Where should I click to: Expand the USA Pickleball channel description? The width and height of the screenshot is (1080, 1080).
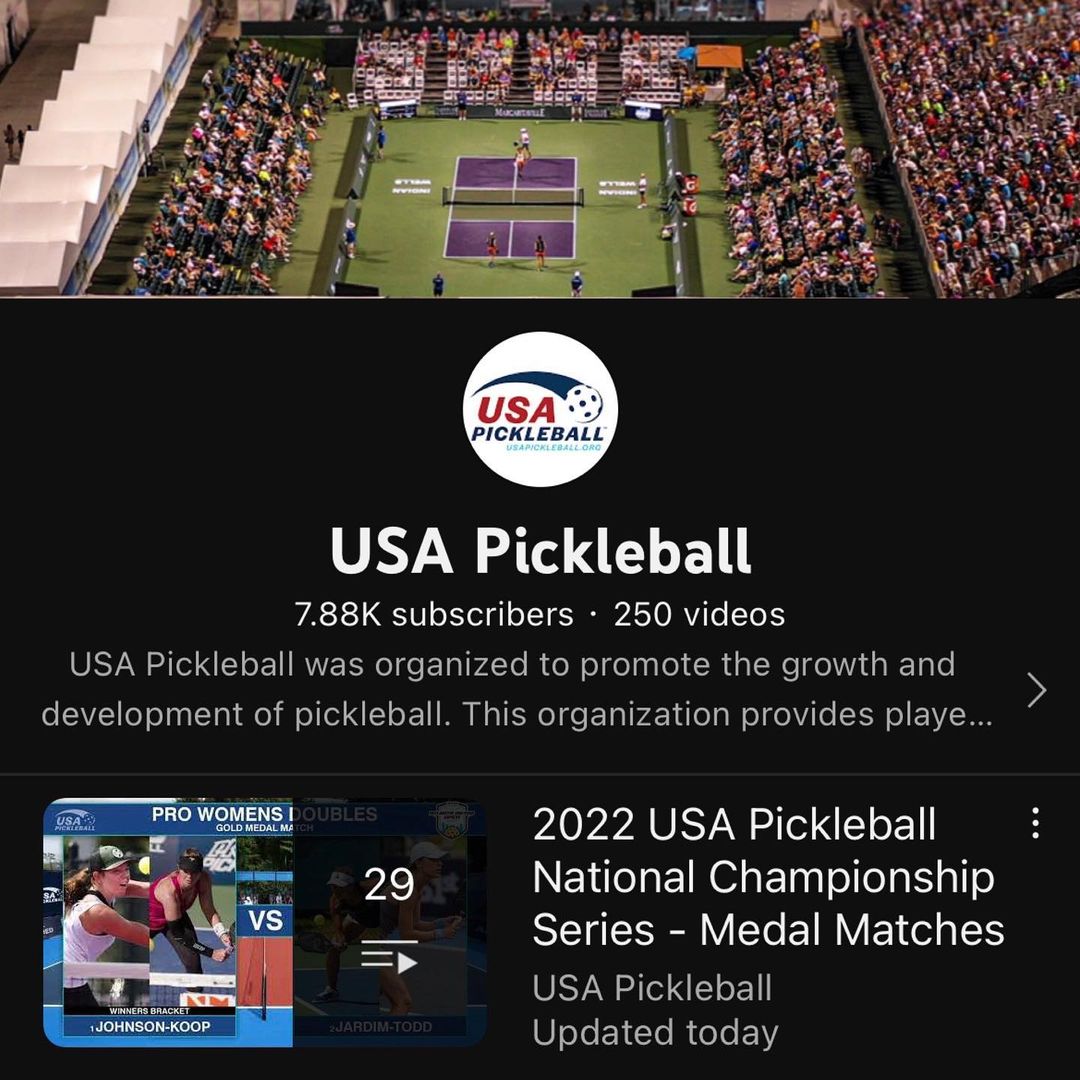(x=1036, y=689)
